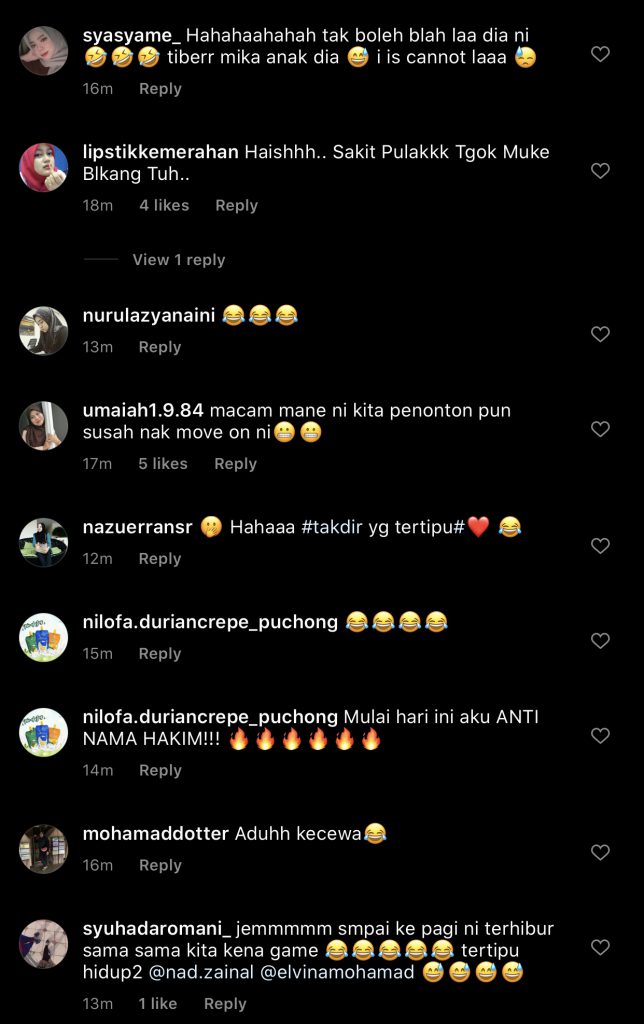The height and width of the screenshot is (1024, 644).
Task: Like the comment from umaiah1.9.84
Action: pos(600,429)
